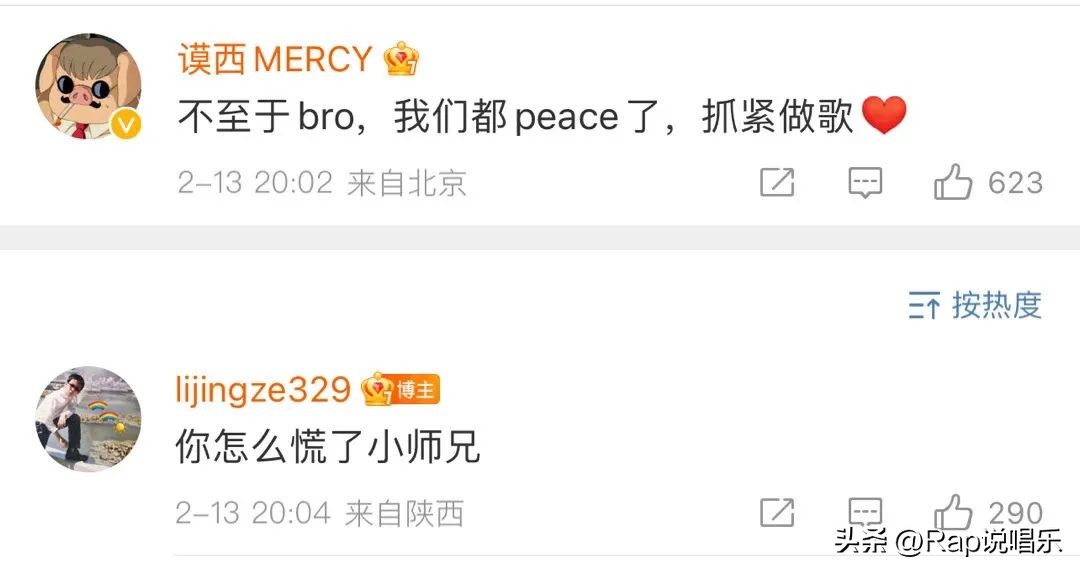Viewport: 1080px width, 572px height.
Task: Like 谟西MERCY's comment with 623 likes
Action: pyautogui.click(x=953, y=184)
